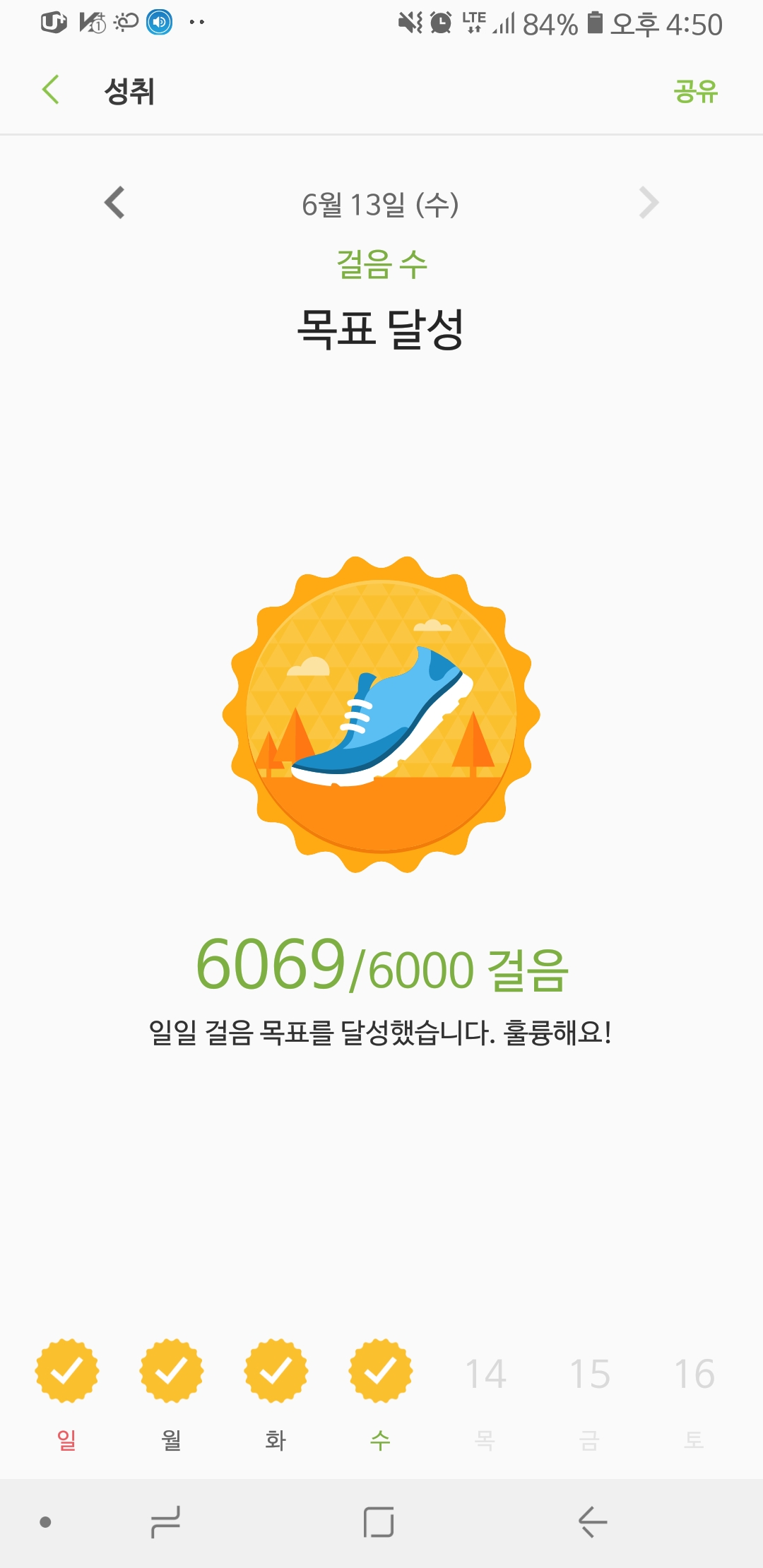Image resolution: width=763 pixels, height=1568 pixels.
Task: Select the 월 (Monday) badge
Action: click(x=172, y=1370)
